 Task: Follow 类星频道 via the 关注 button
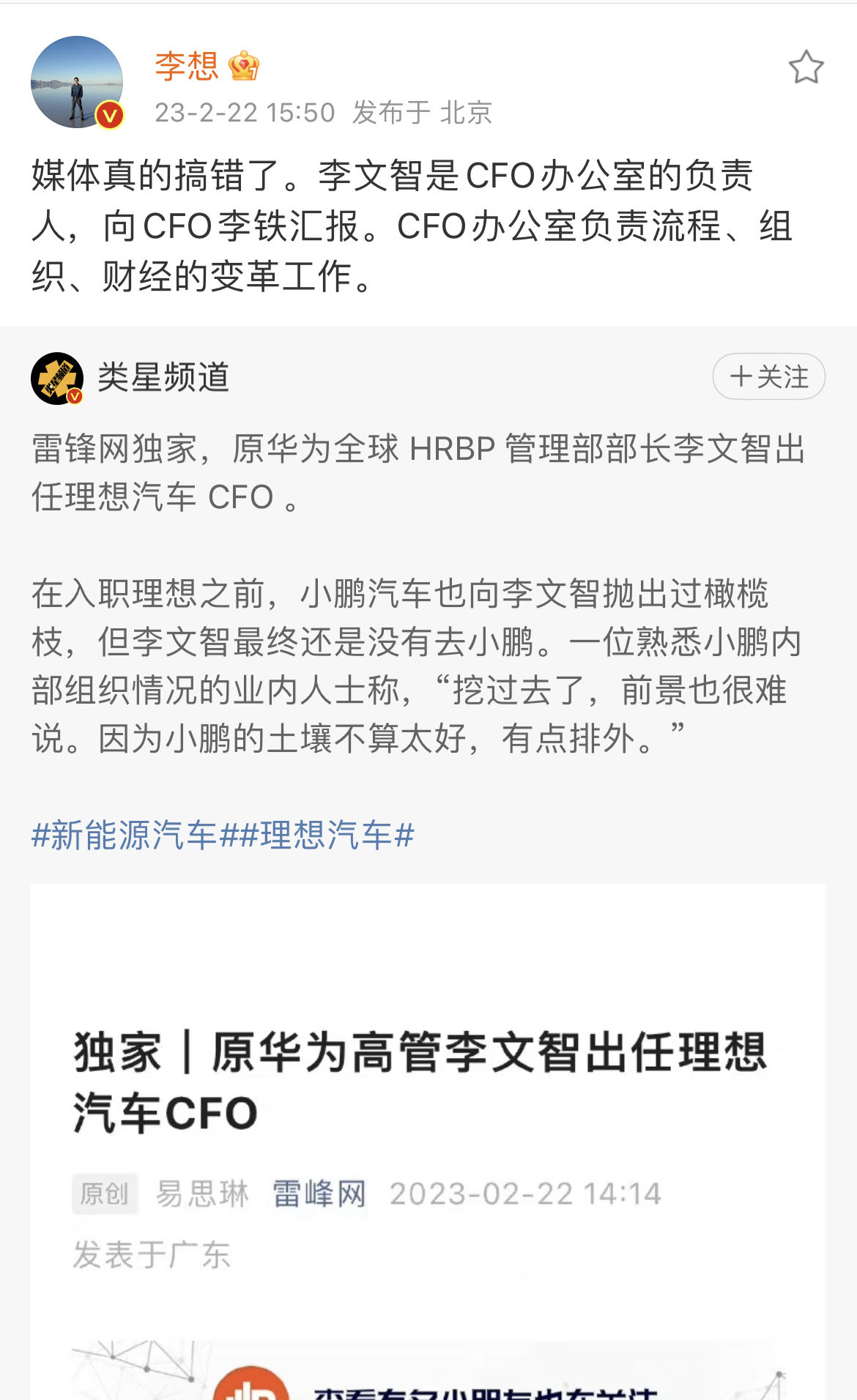point(767,378)
